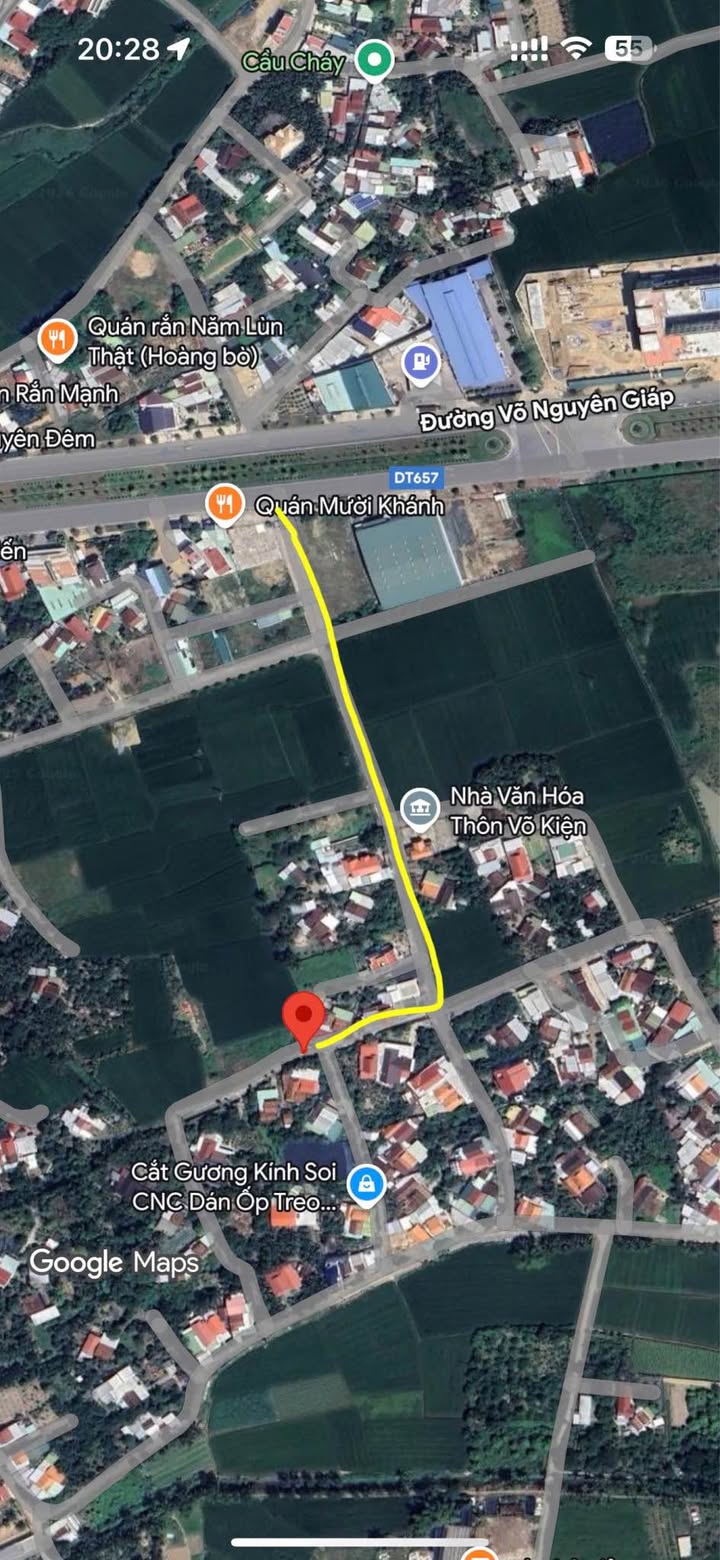
Task: Select Quán rắn Năm Lùn Thật restaurant pin
Action: tap(58, 340)
